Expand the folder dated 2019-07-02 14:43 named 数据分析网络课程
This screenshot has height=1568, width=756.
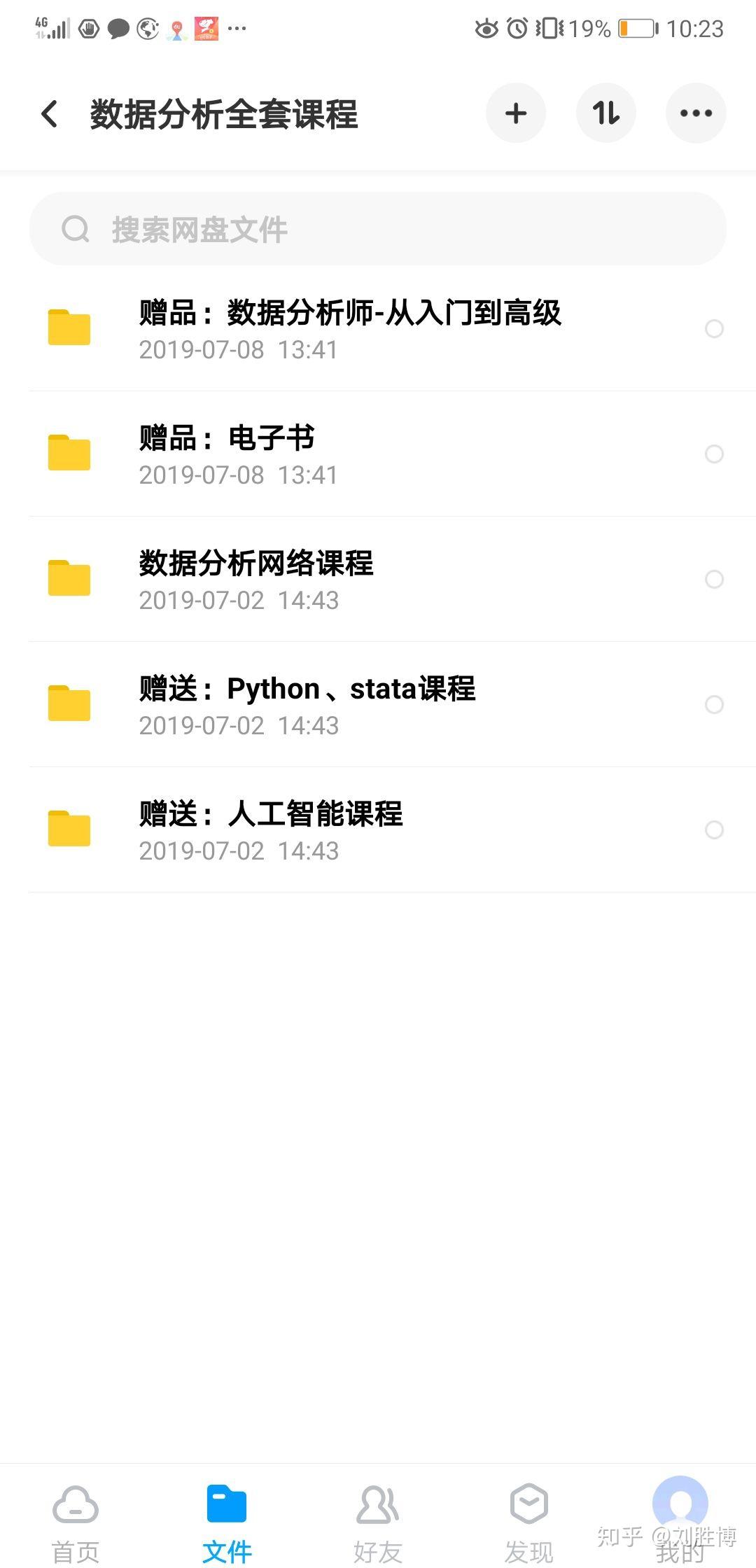(x=255, y=578)
